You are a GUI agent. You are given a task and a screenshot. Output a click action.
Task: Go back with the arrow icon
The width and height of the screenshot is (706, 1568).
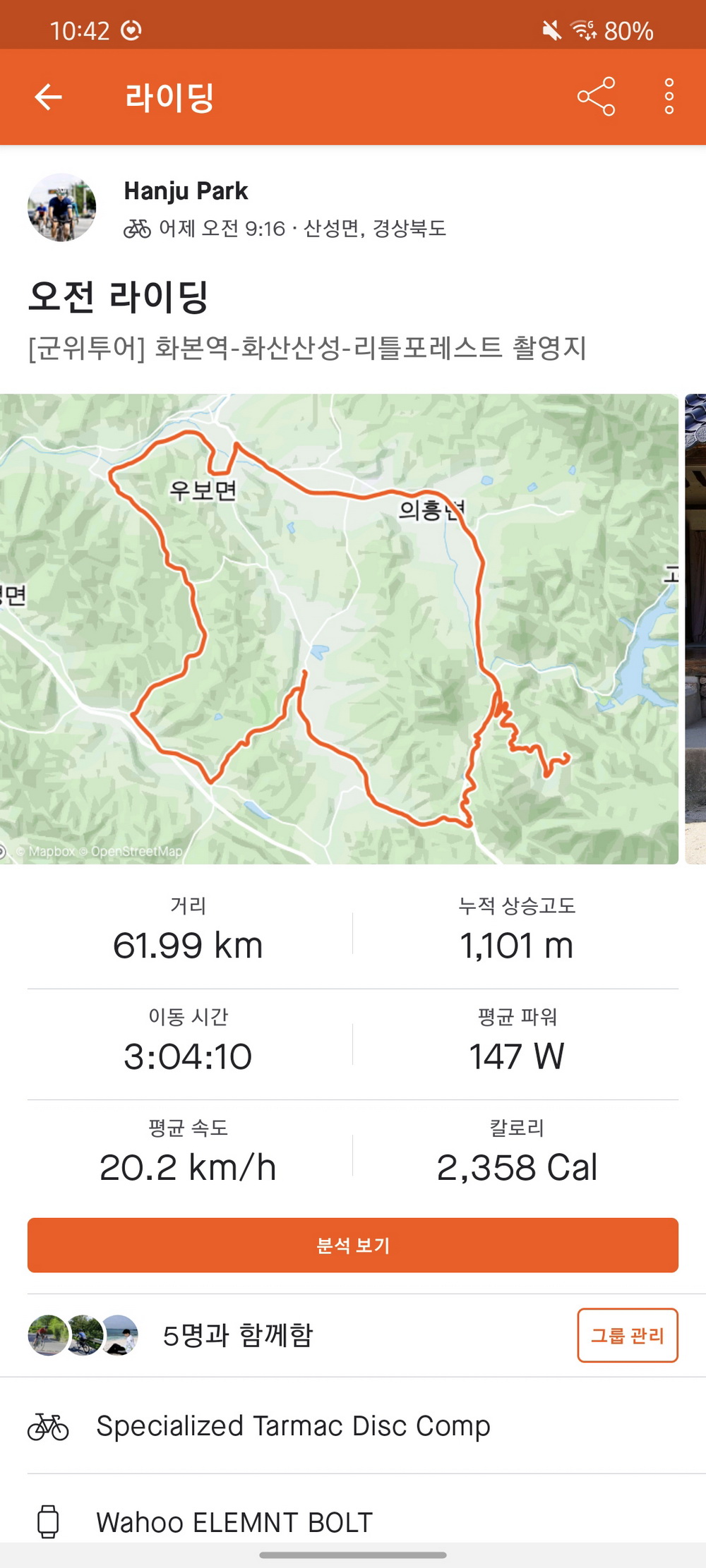pyautogui.click(x=48, y=97)
